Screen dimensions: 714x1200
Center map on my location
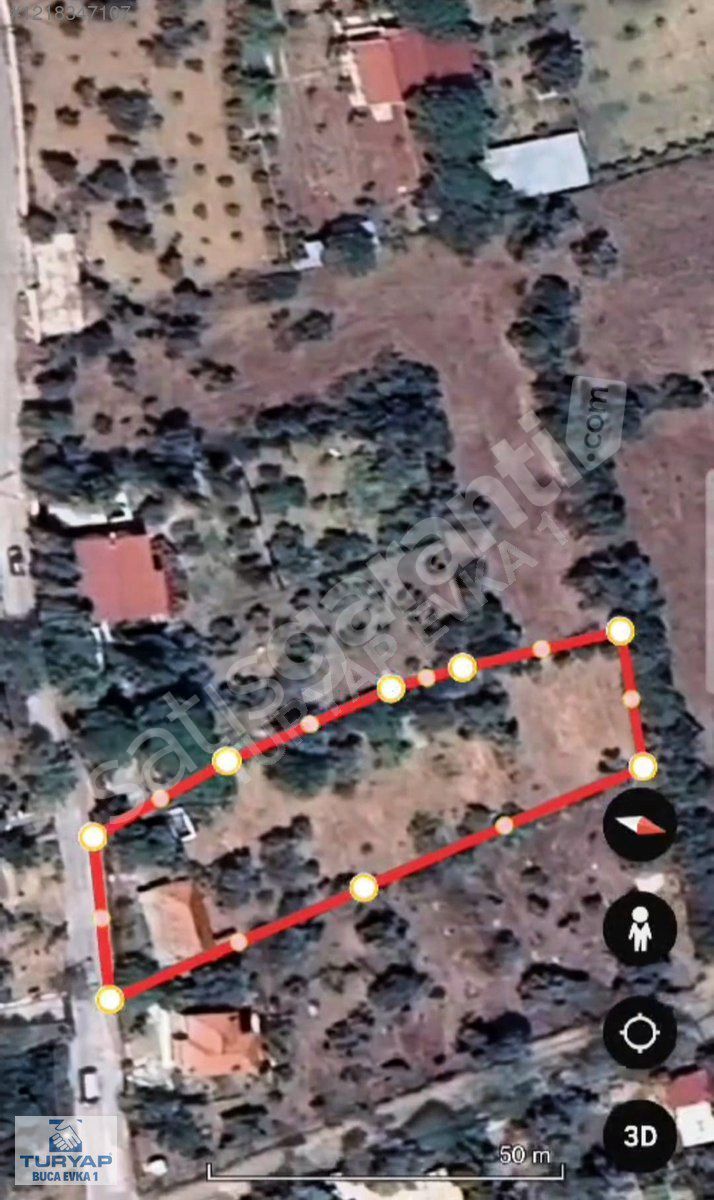(x=640, y=1032)
